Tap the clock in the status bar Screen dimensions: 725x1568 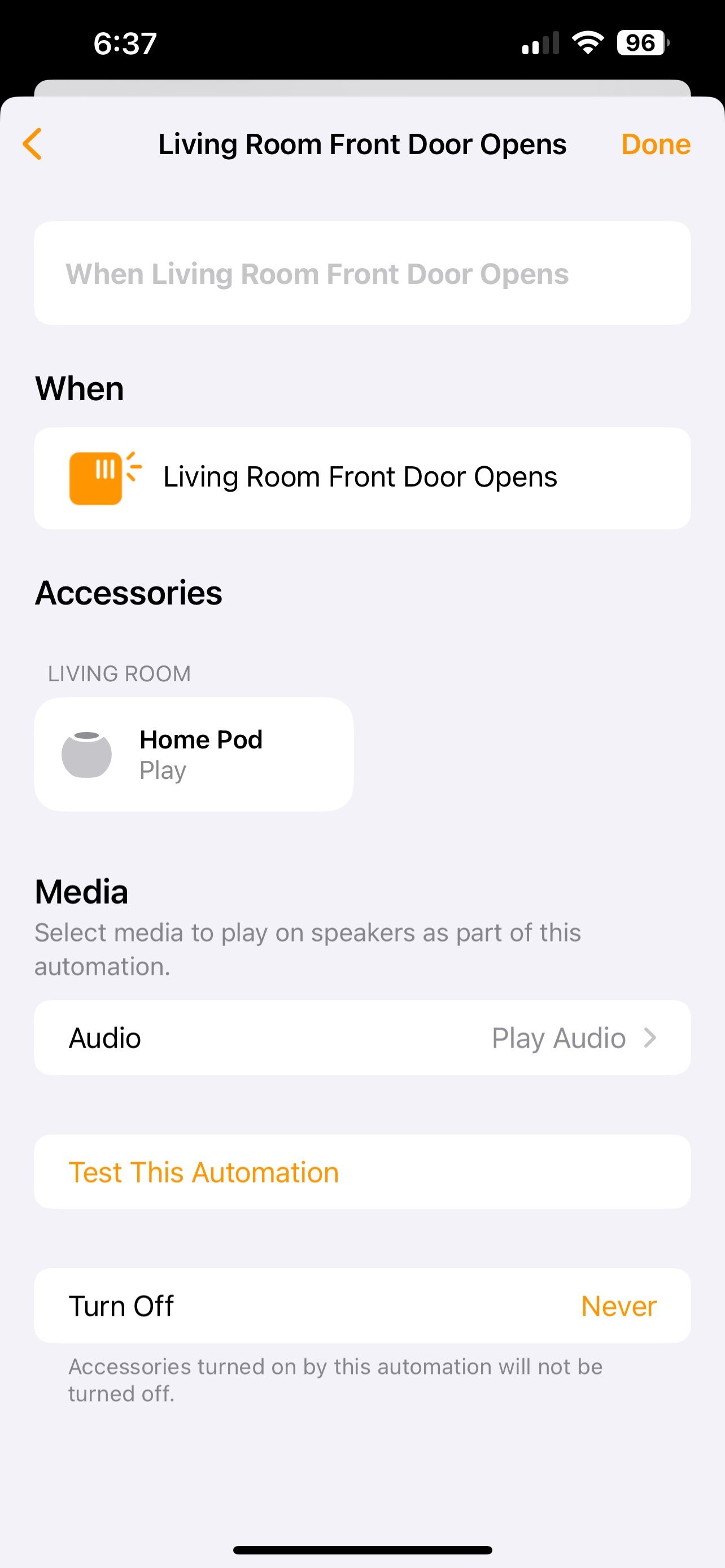[x=125, y=41]
